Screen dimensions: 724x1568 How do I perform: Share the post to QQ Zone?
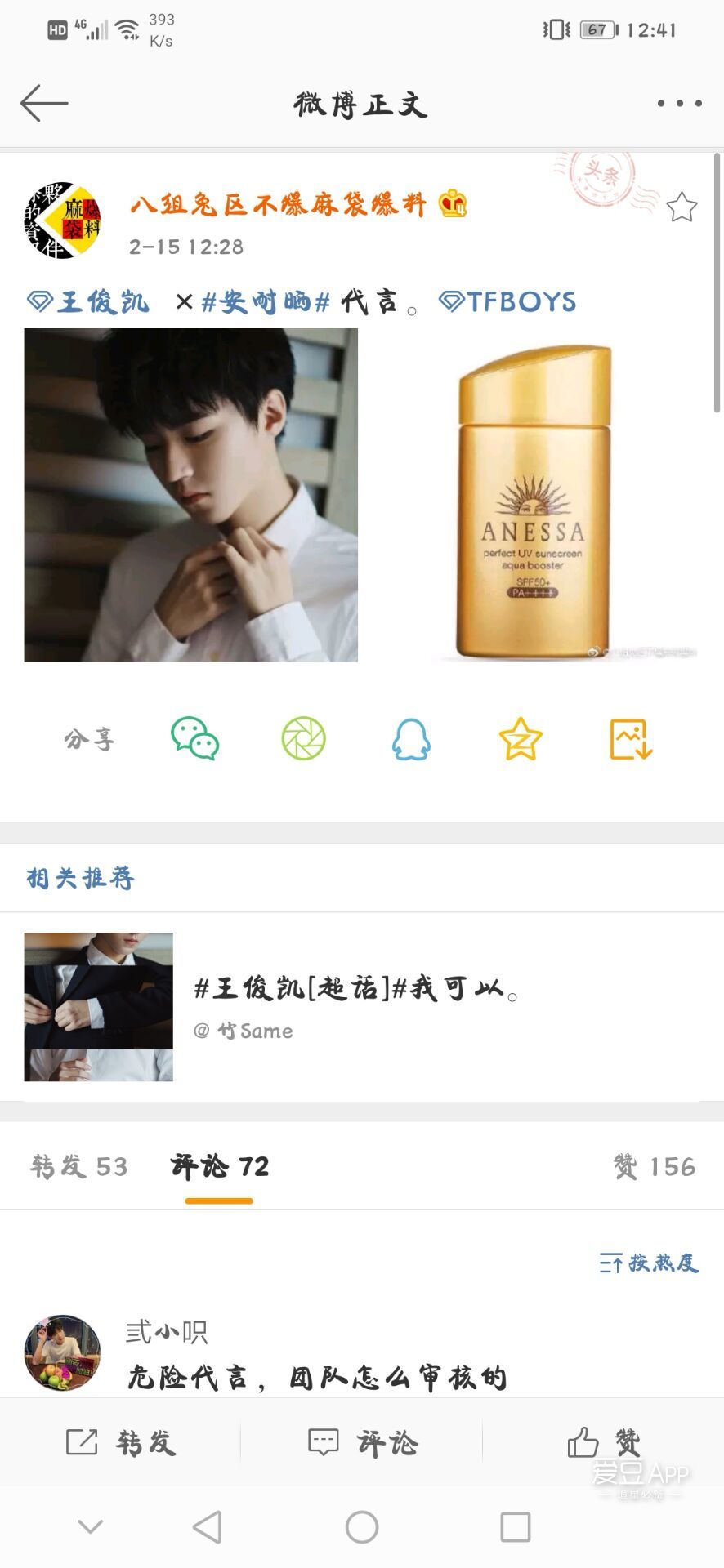[x=521, y=739]
